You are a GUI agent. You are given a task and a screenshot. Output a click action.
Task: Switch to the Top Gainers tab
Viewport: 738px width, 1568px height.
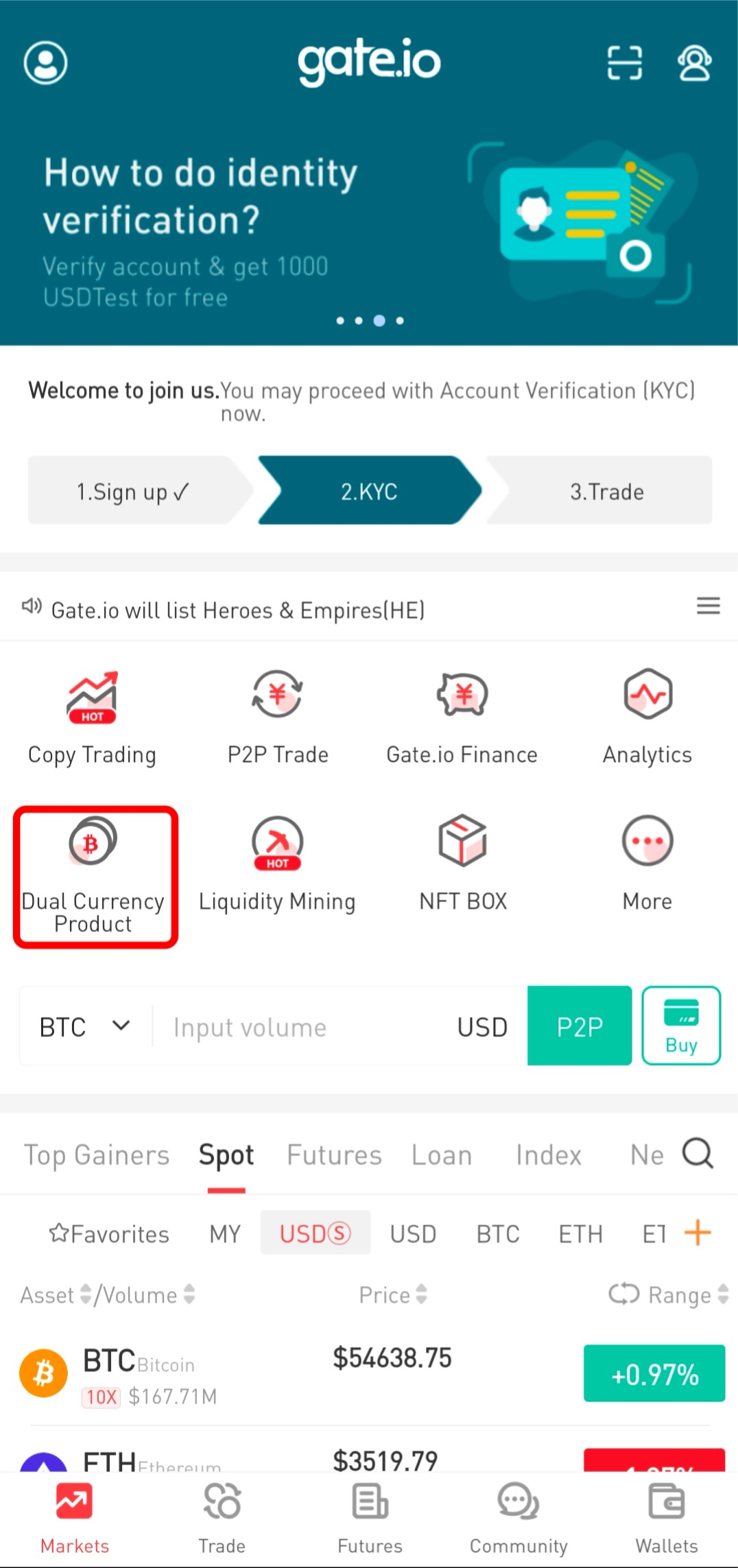tap(97, 1155)
